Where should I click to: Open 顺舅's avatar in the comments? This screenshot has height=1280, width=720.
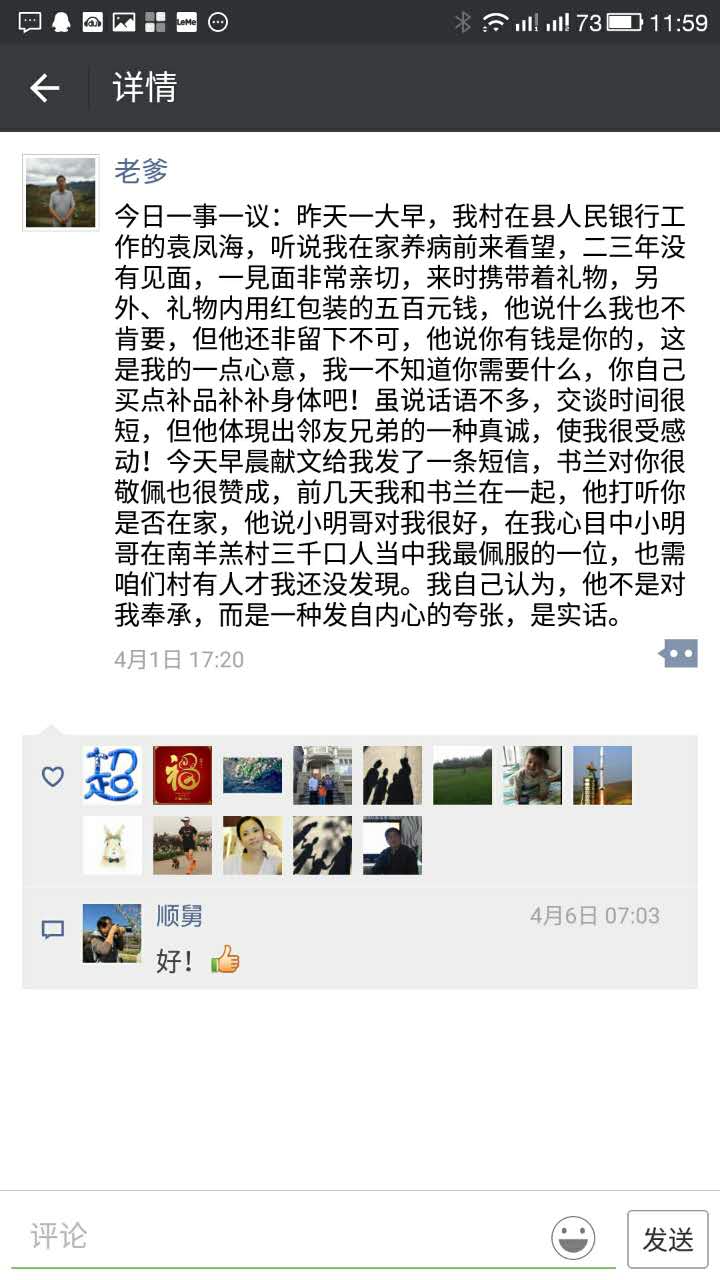coord(112,933)
